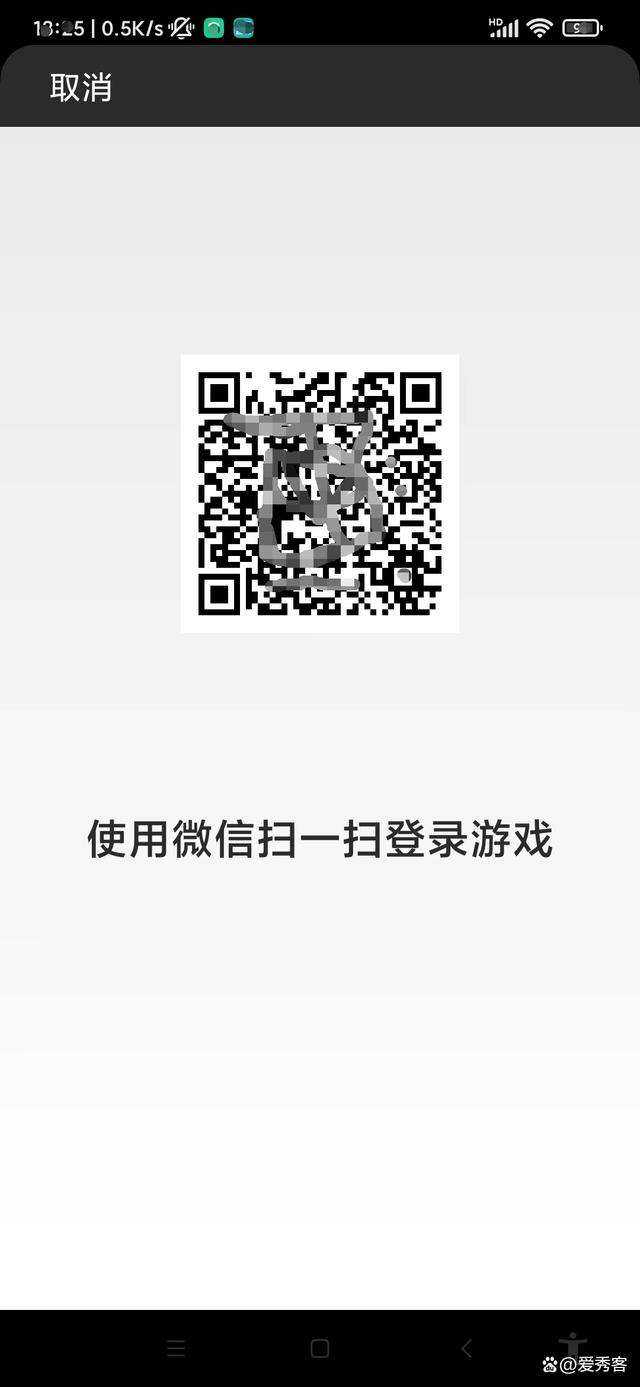640x1387 pixels.
Task: Go to the home screen
Action: point(320,1348)
